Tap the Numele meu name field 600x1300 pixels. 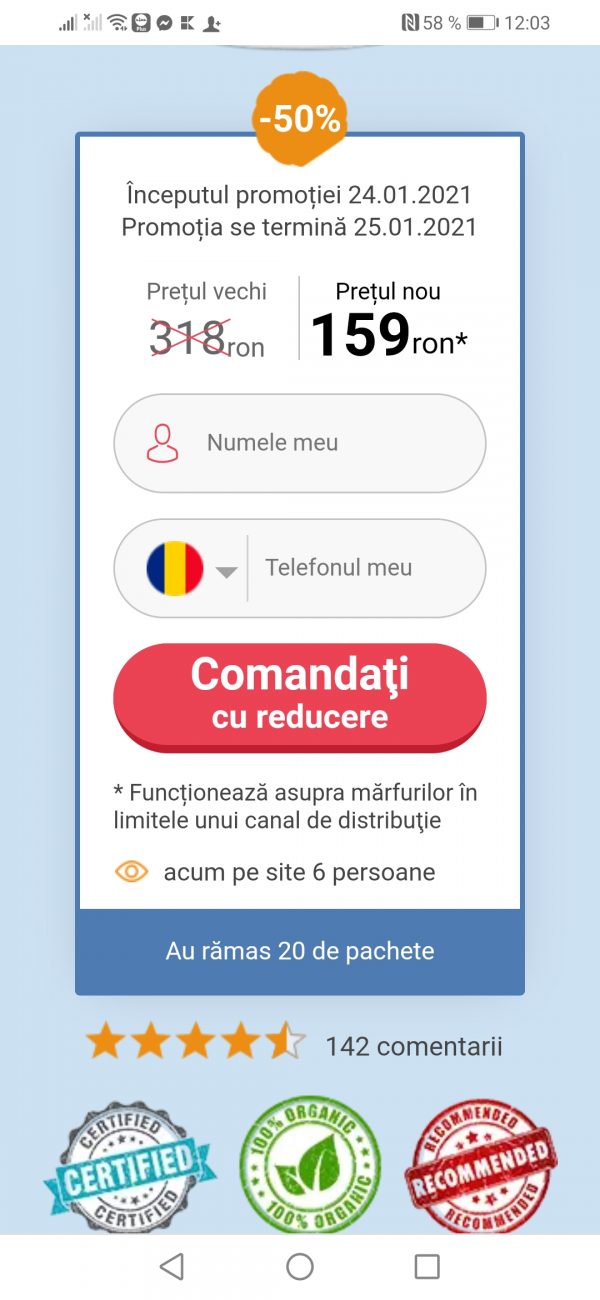coord(300,443)
